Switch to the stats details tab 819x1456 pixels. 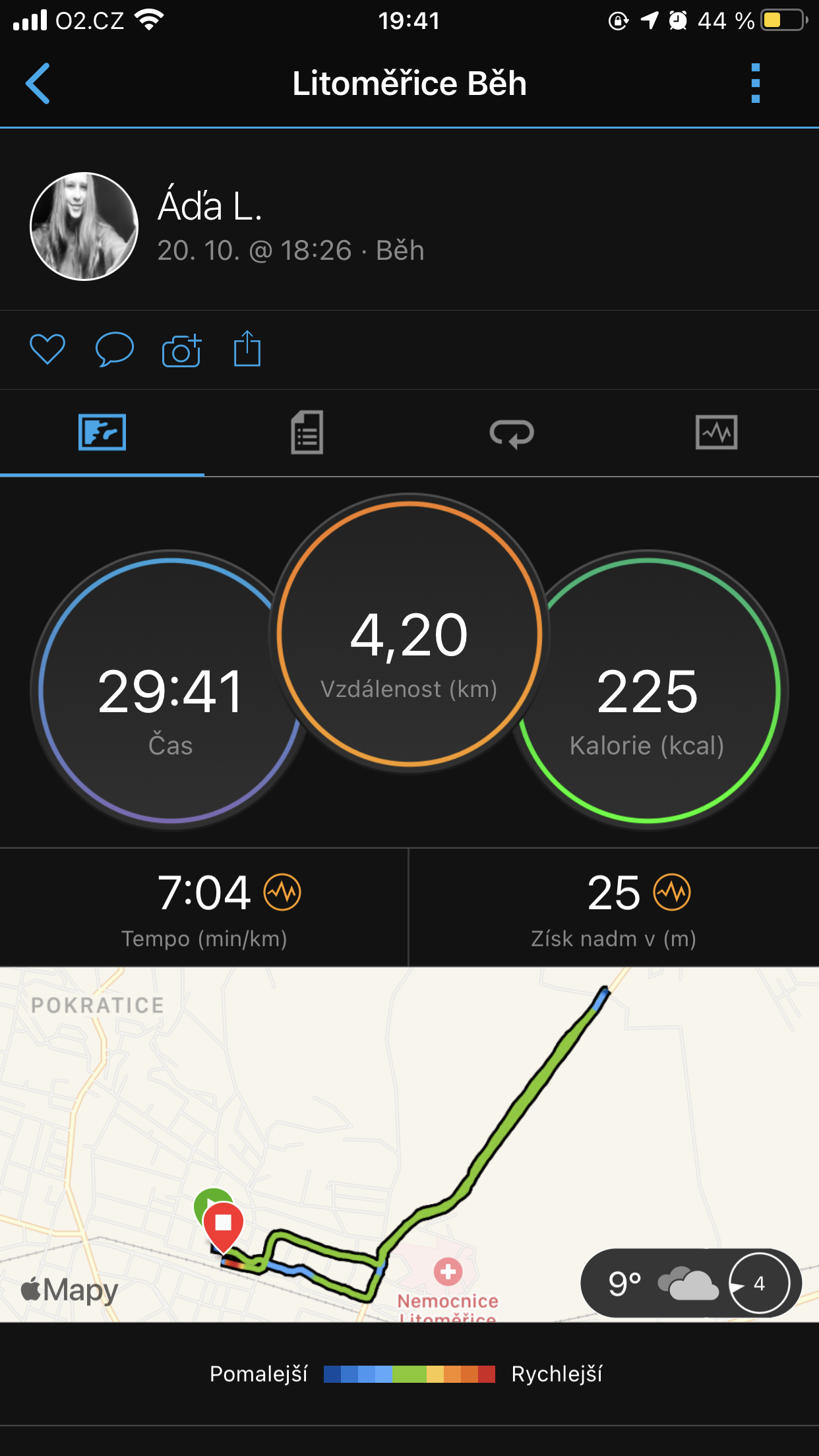pos(307,433)
